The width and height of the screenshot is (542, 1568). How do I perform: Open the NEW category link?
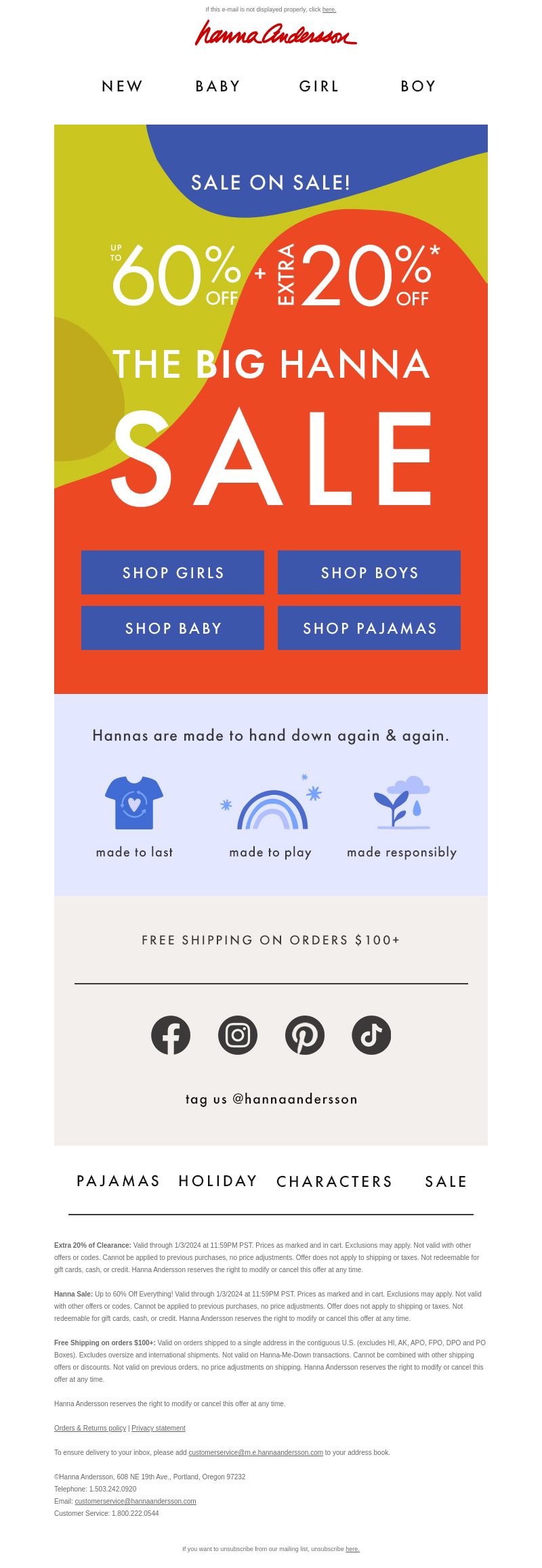[x=122, y=87]
